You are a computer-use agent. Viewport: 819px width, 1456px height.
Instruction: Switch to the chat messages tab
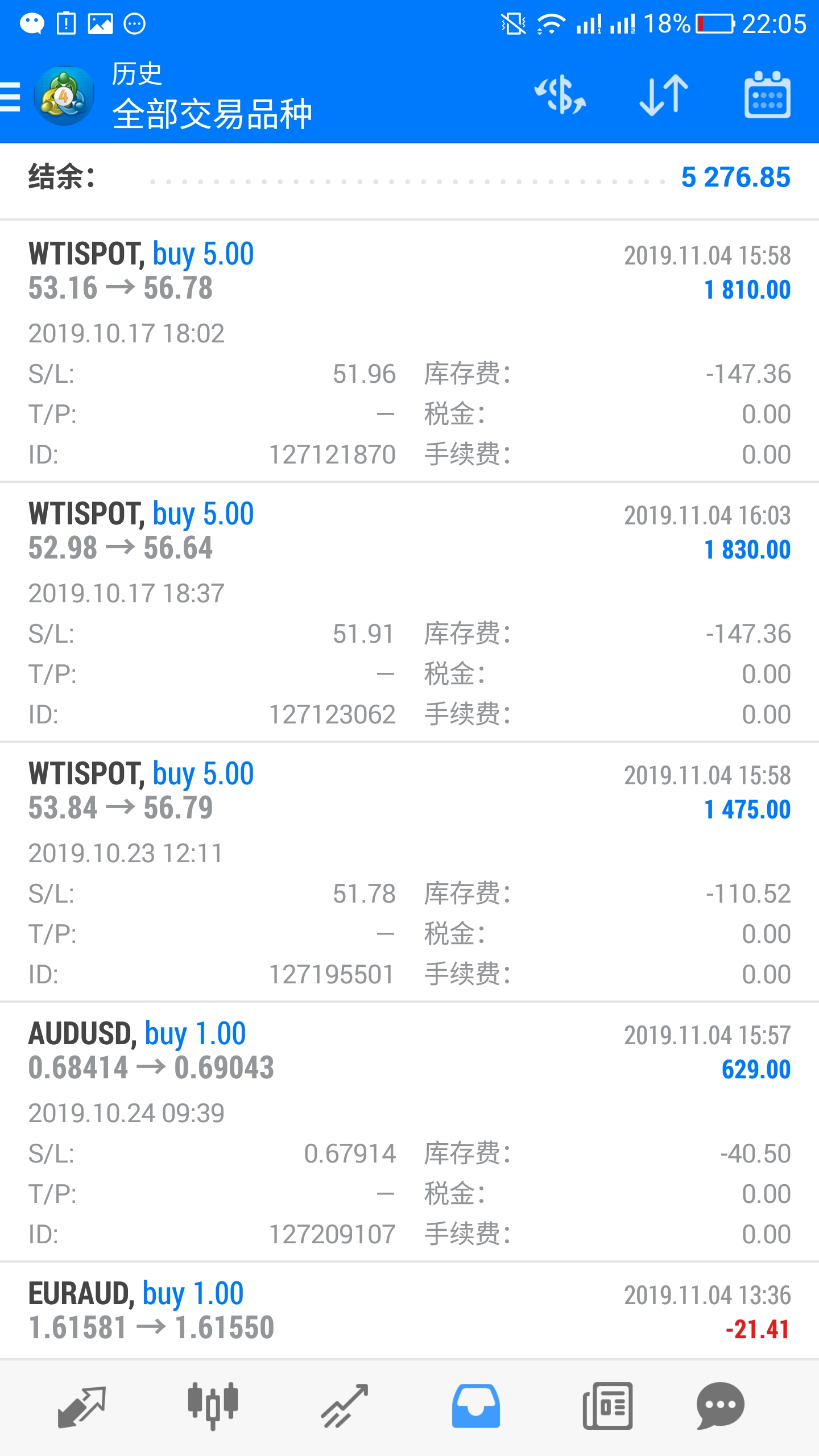pyautogui.click(x=720, y=1407)
